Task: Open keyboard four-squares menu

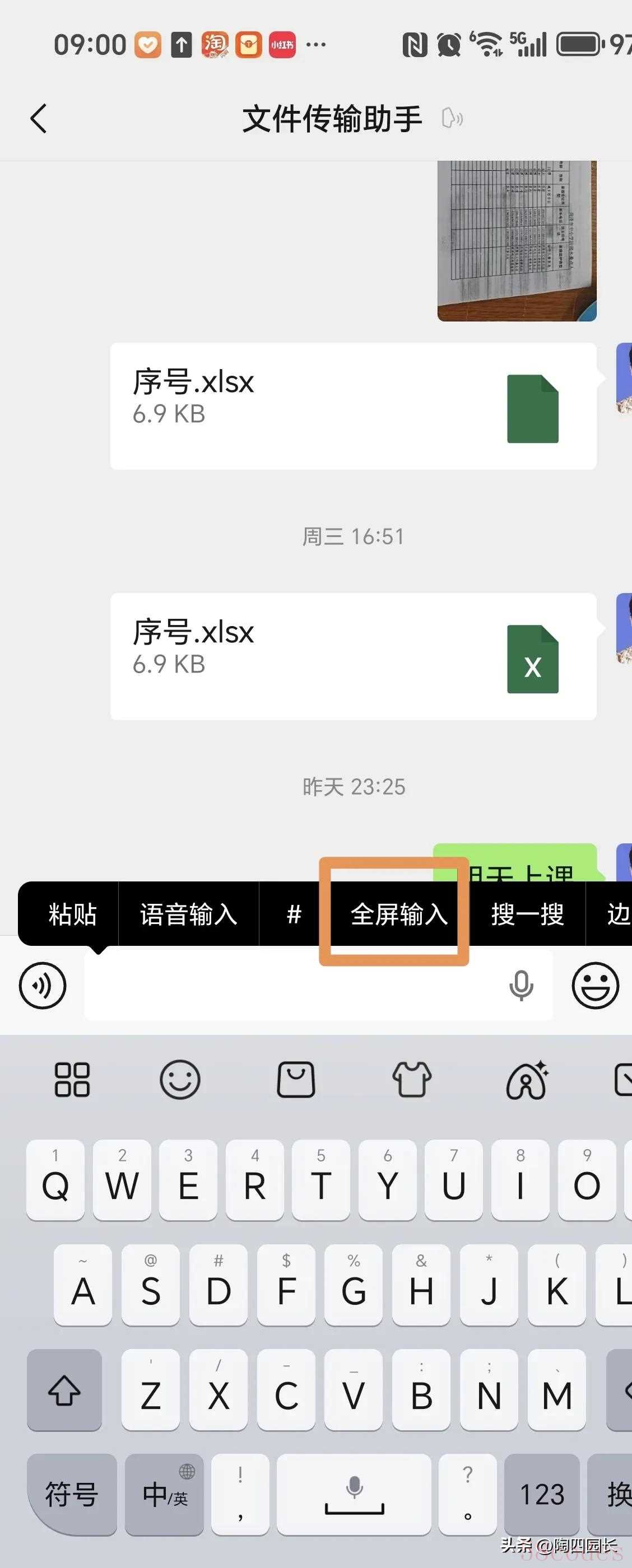Action: [x=72, y=1079]
